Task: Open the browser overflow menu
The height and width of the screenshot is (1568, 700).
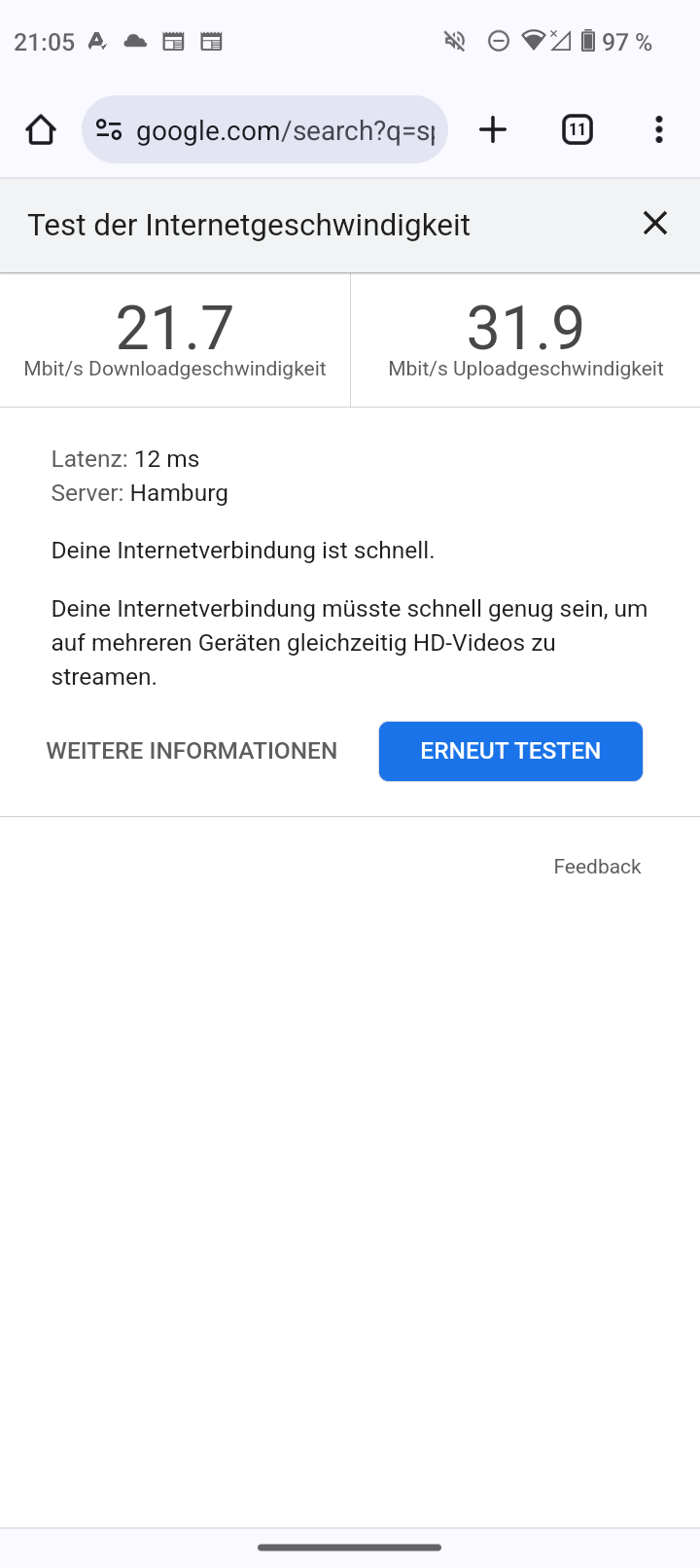Action: tap(659, 129)
